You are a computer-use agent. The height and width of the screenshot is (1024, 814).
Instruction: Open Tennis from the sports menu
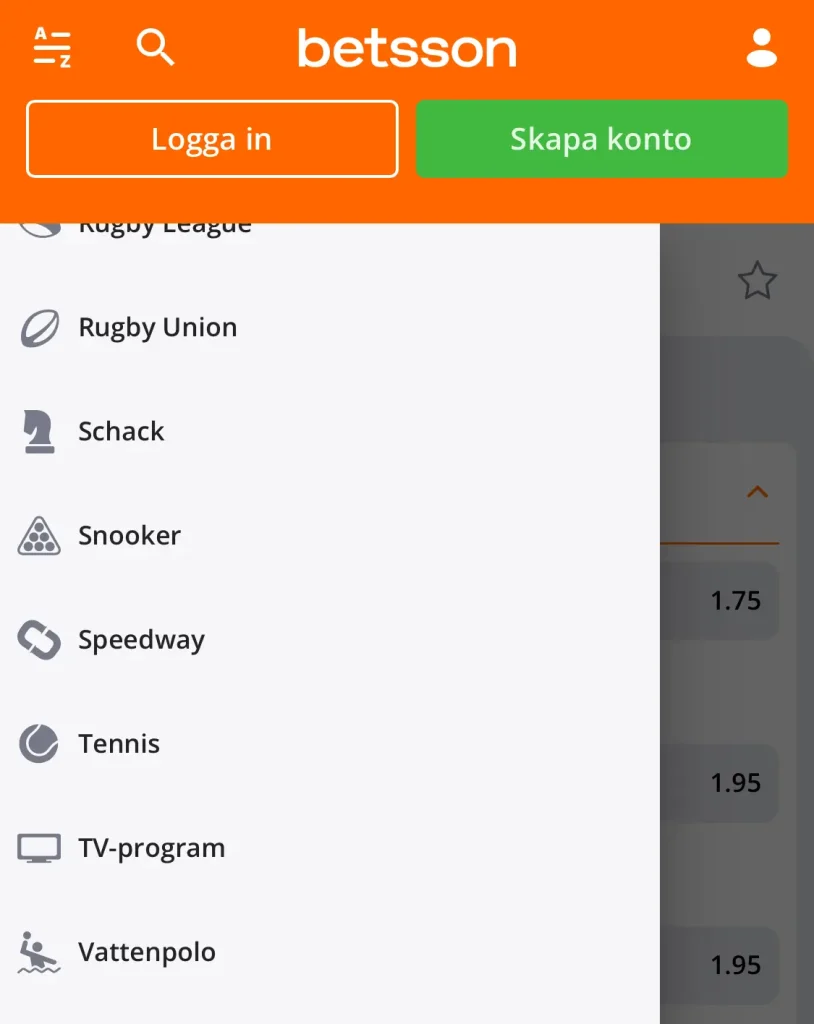(x=119, y=743)
